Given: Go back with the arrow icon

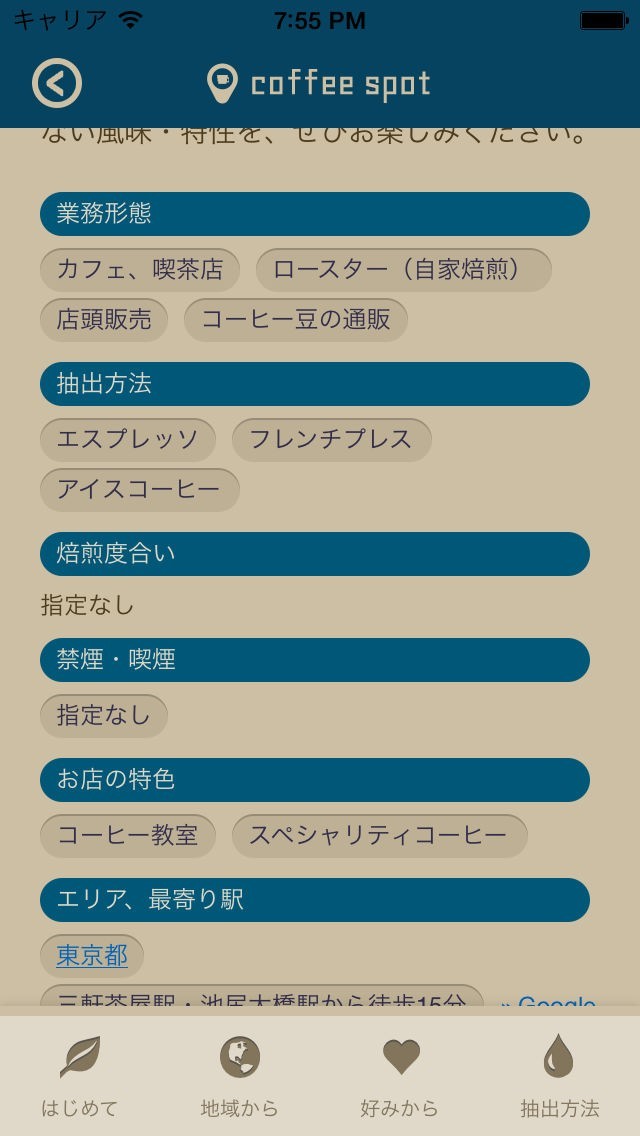Looking at the screenshot, I should click(57, 84).
